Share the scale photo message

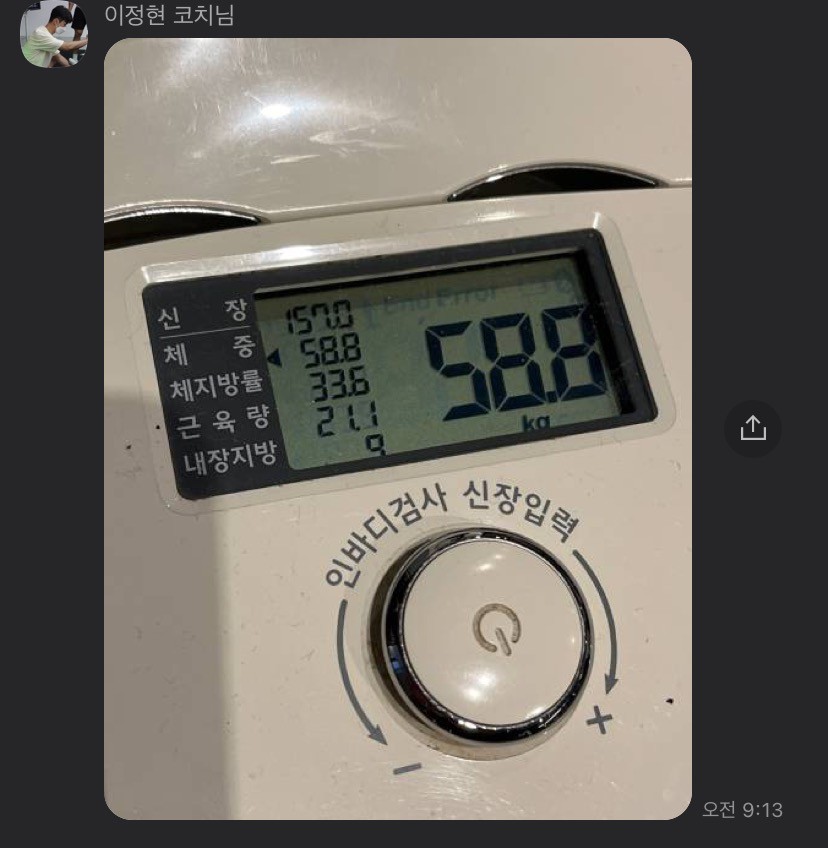coord(752,429)
